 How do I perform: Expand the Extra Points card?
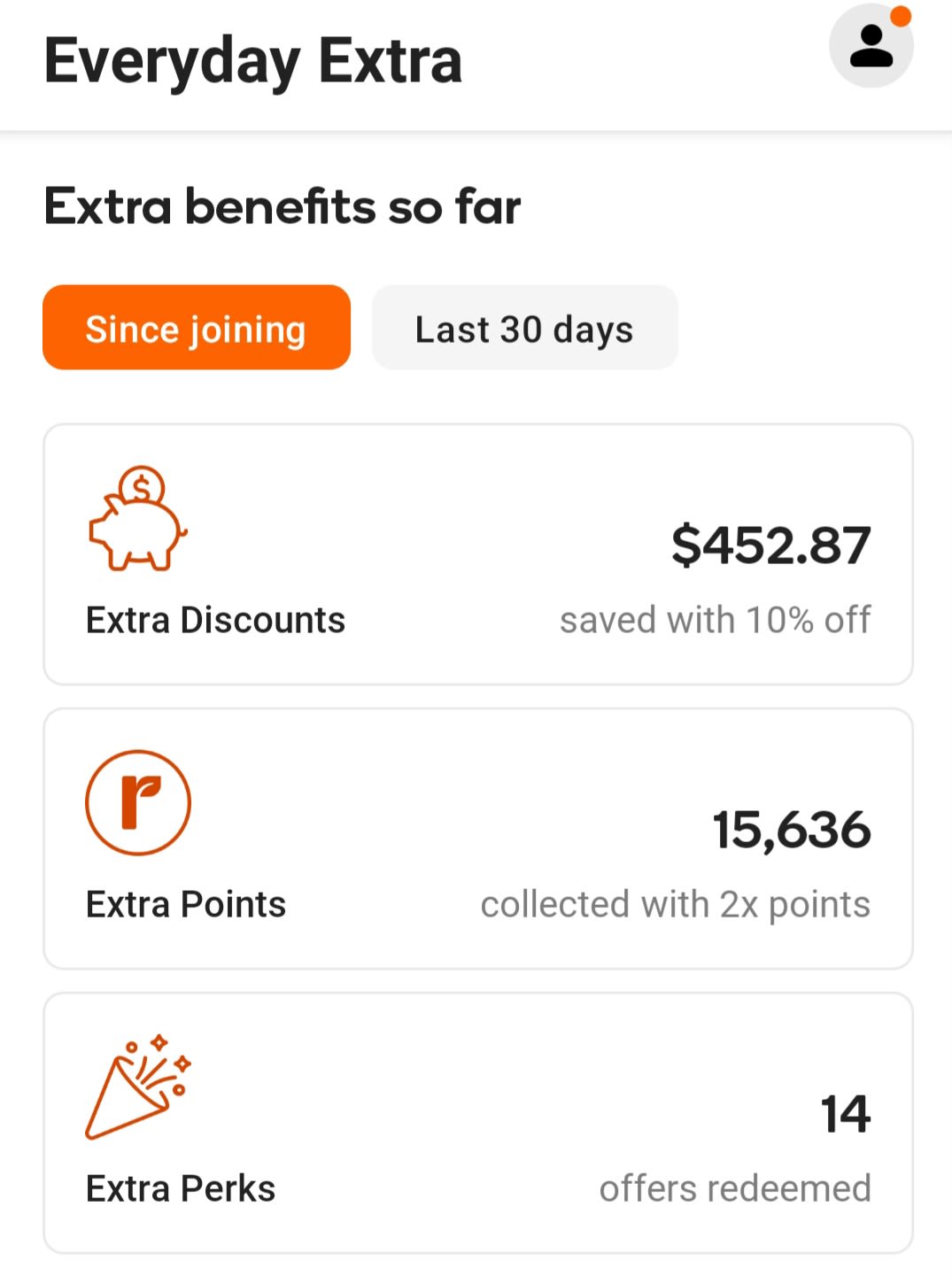click(478, 839)
